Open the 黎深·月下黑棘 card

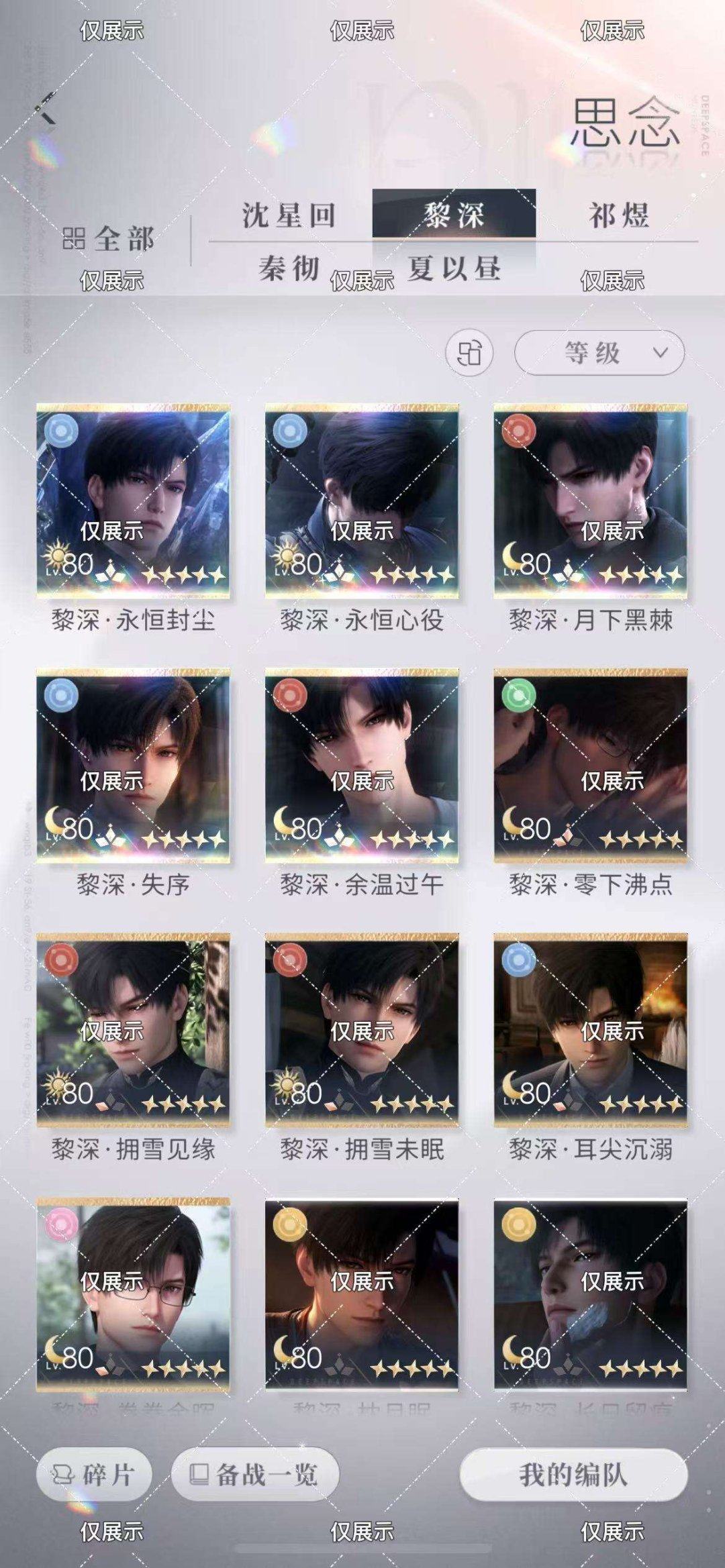(590, 501)
